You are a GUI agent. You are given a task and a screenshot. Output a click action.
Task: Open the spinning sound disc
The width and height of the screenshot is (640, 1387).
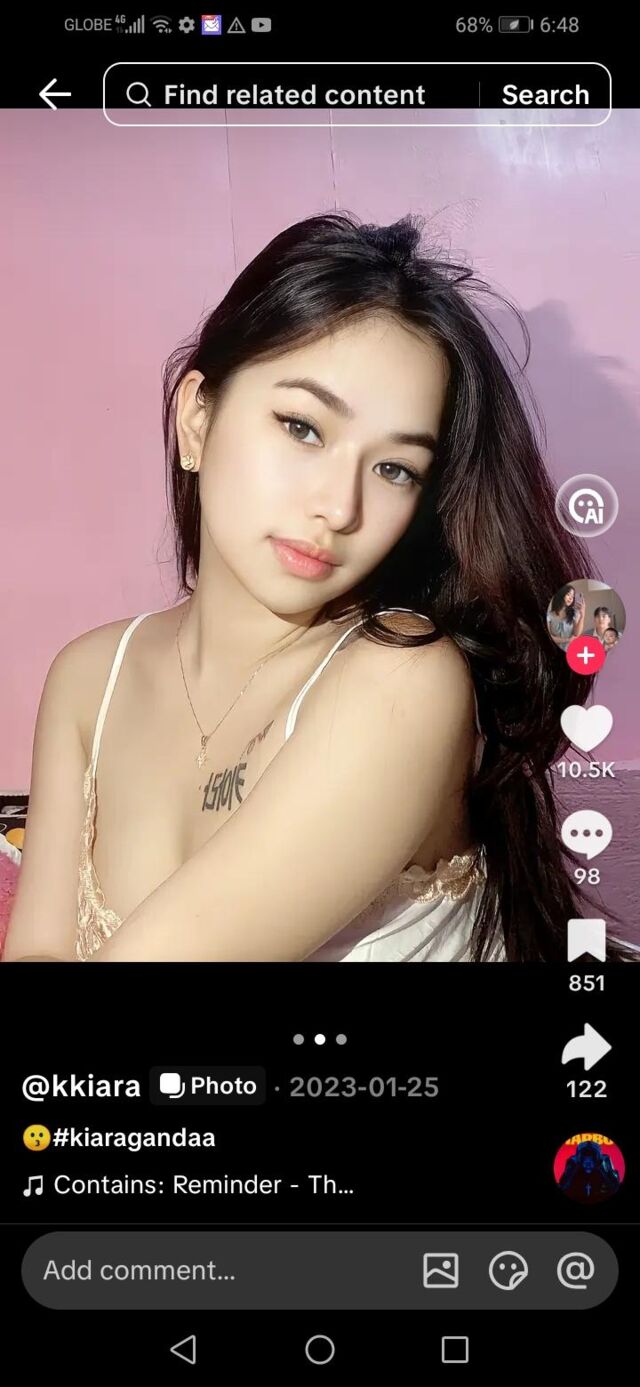(x=589, y=1168)
